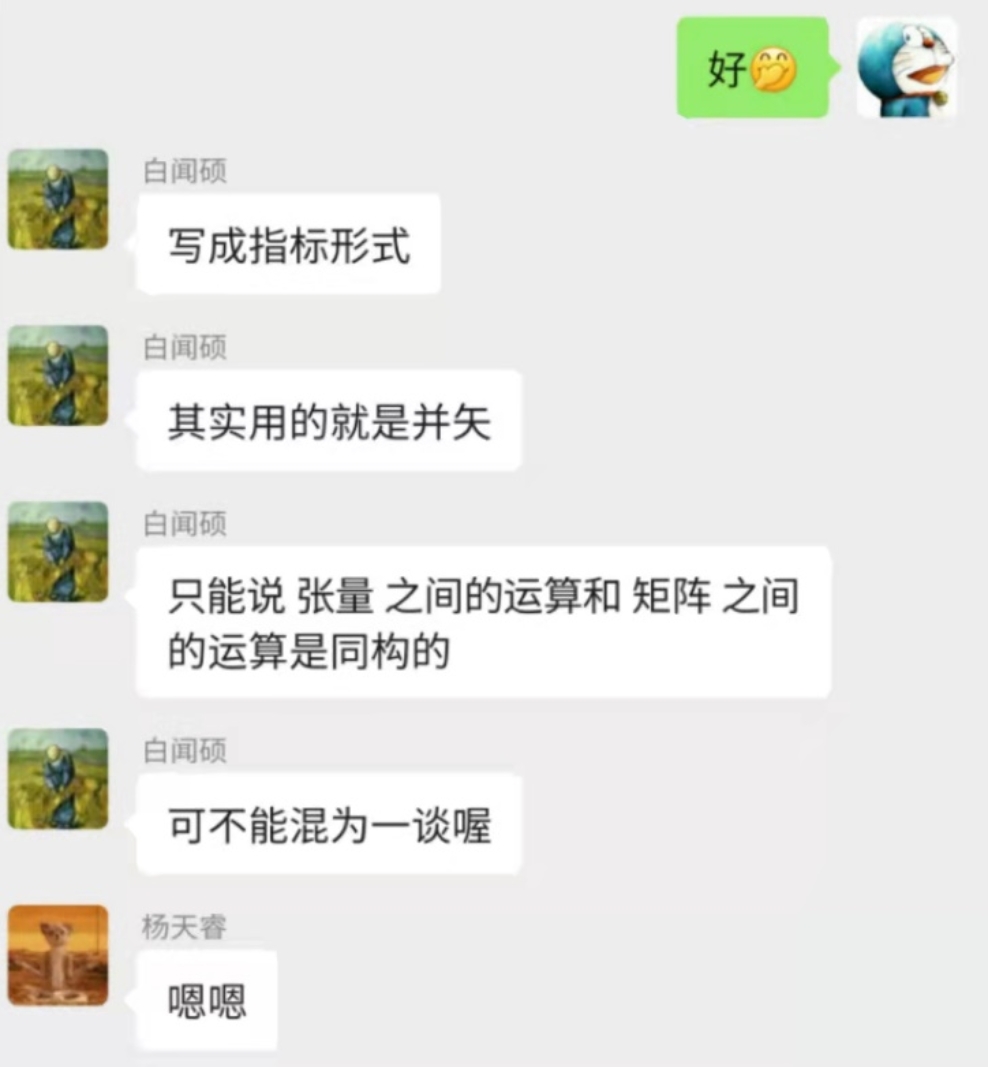This screenshot has width=989, height=1067.
Task: Open the Doraemon avatar next to 好 message
Action: (x=907, y=68)
